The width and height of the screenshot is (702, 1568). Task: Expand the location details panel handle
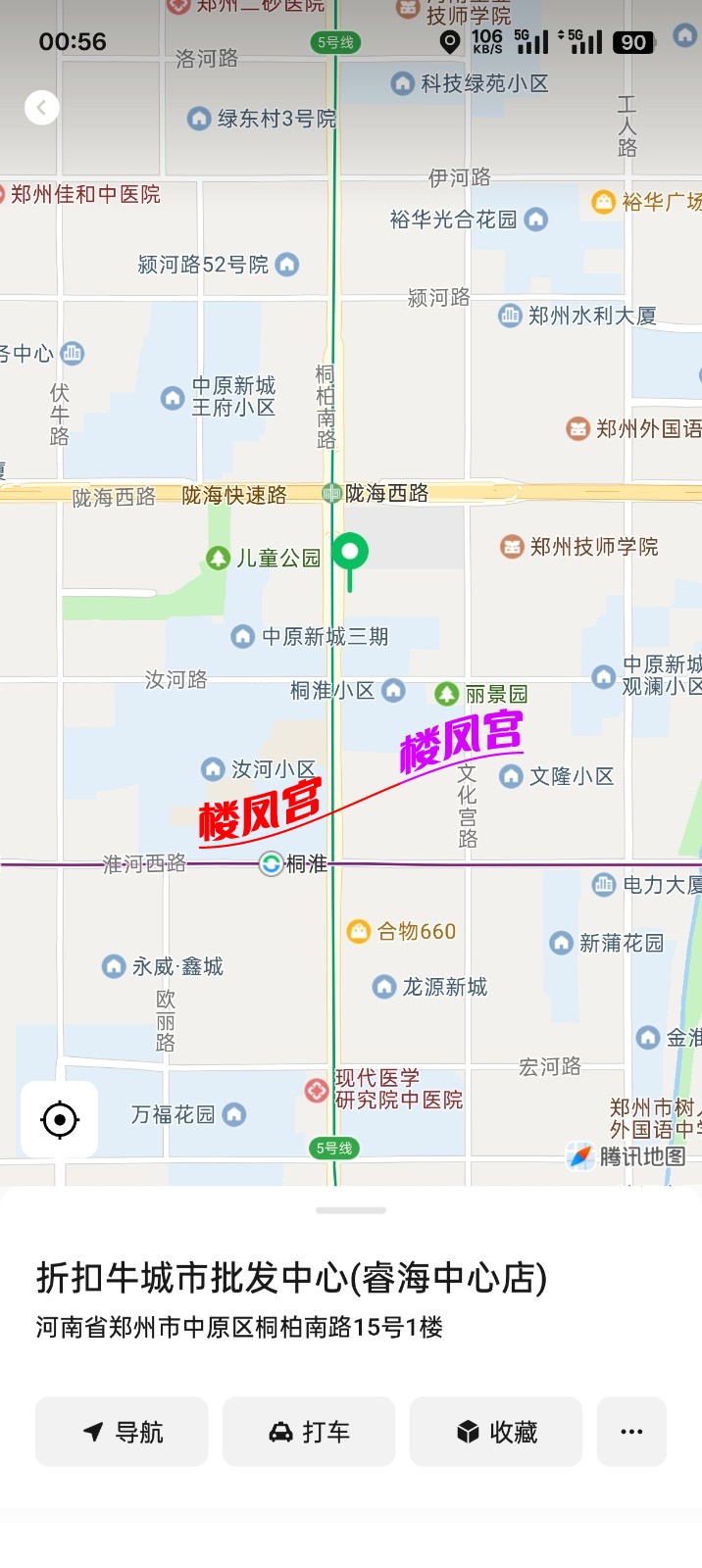click(x=351, y=1210)
